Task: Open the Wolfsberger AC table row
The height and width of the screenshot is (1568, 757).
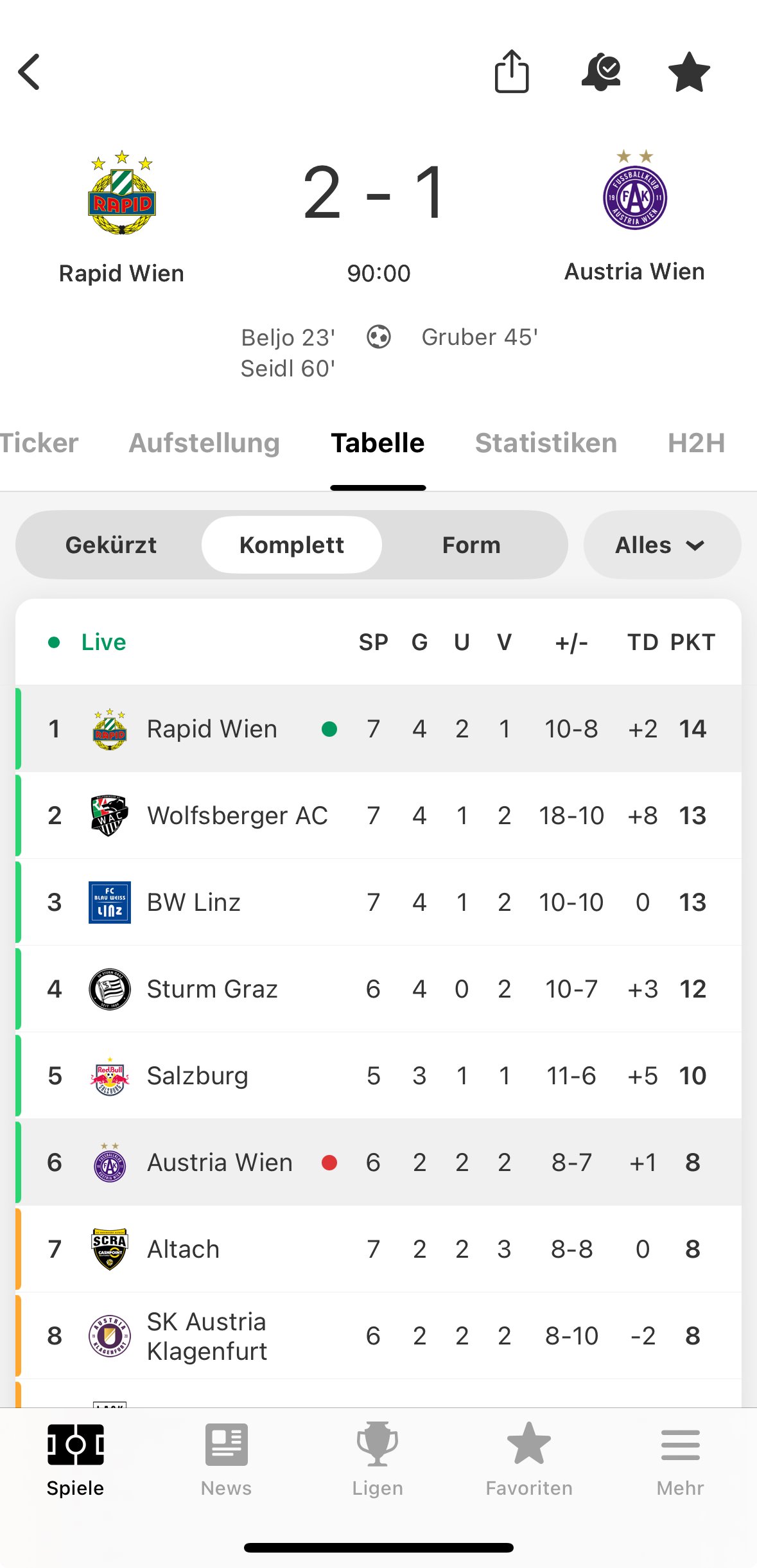Action: [x=378, y=815]
